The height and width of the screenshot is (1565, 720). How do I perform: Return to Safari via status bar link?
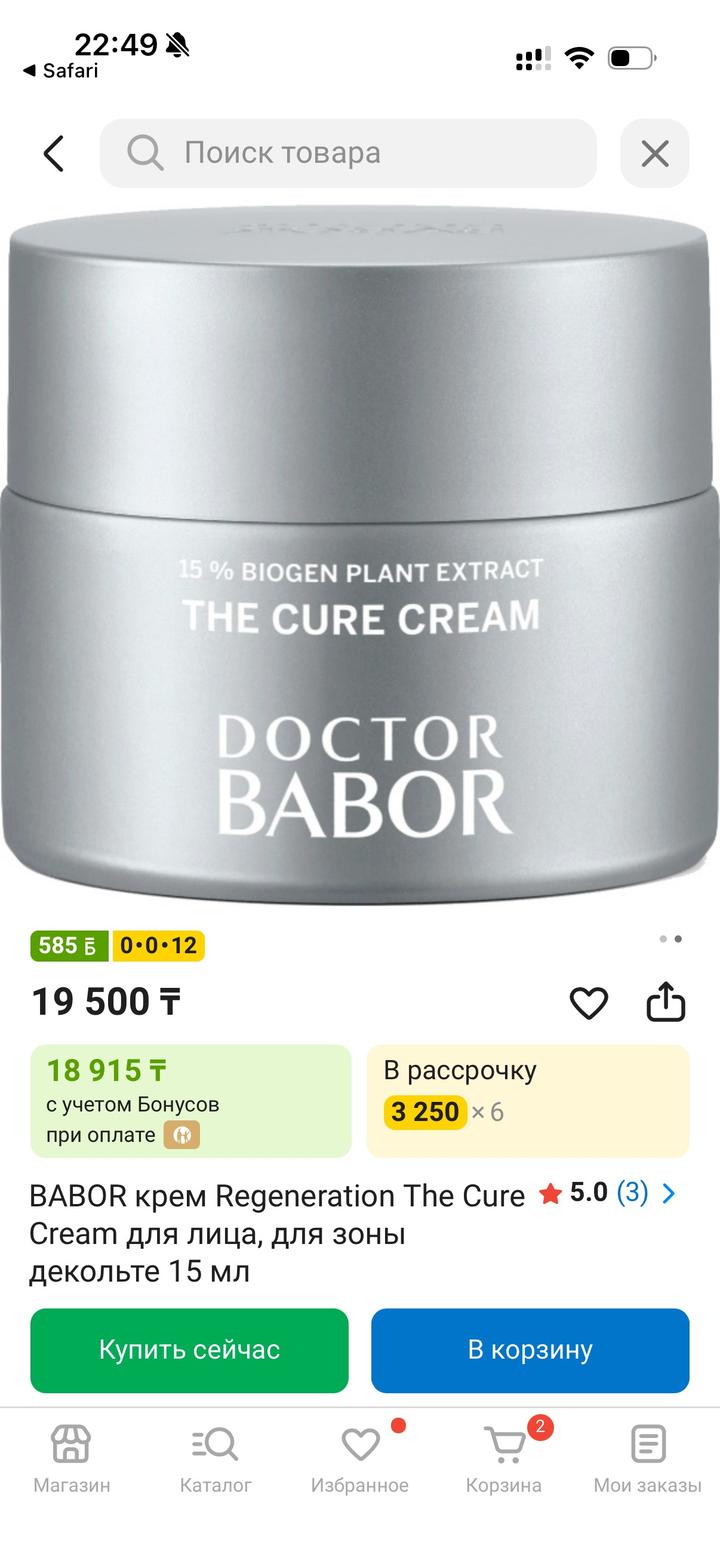point(60,71)
